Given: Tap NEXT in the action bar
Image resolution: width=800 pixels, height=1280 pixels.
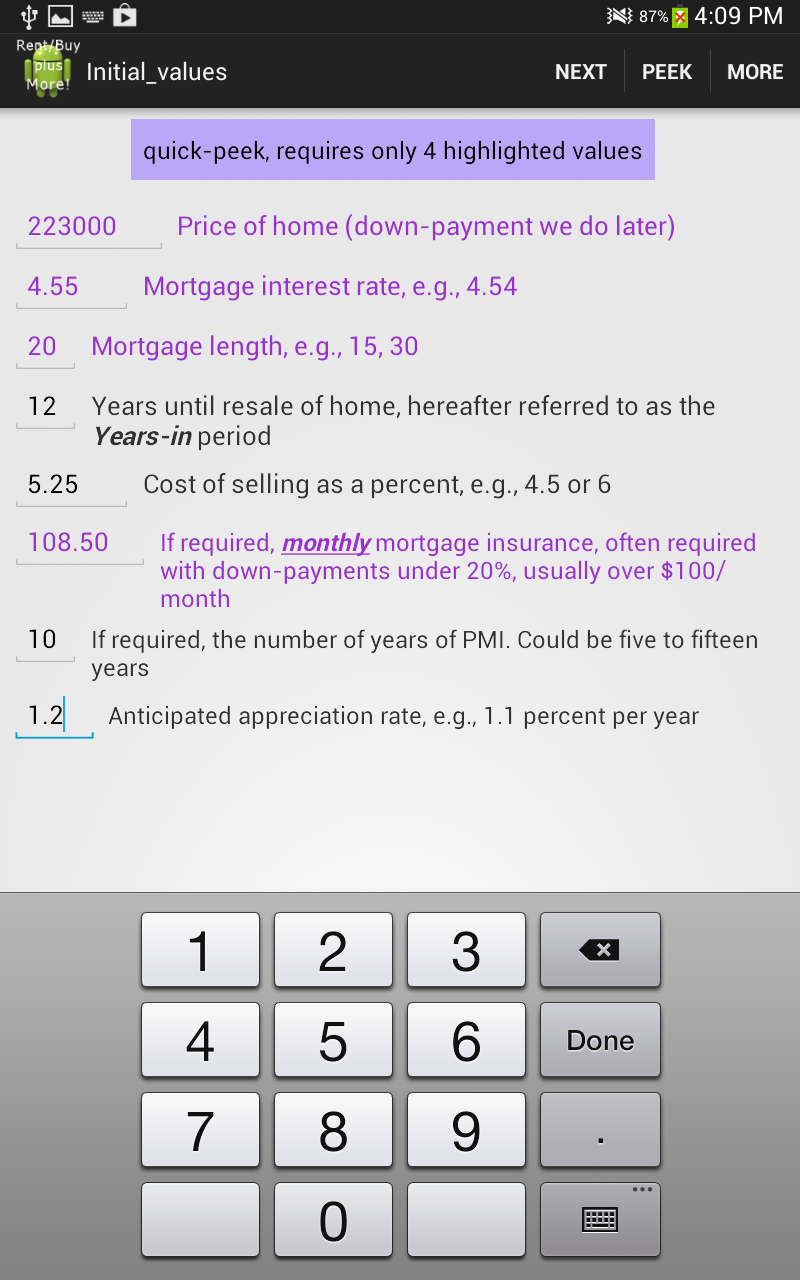Looking at the screenshot, I should tap(581, 72).
